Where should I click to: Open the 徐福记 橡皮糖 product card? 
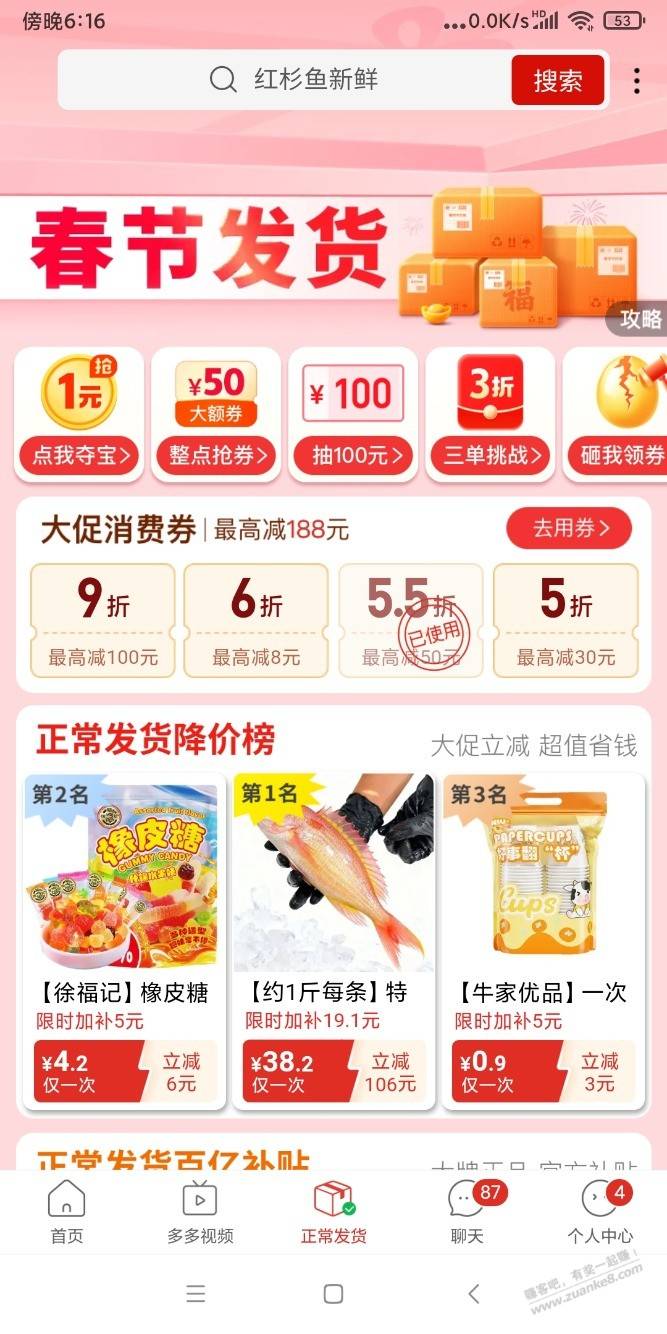point(125,940)
